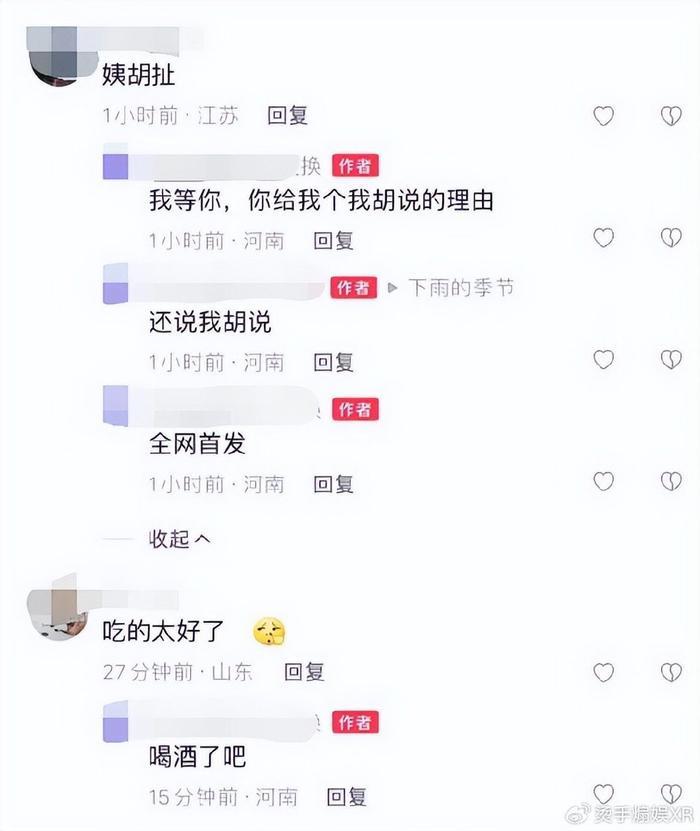The height and width of the screenshot is (831, 700).
Task: Dislike the reply "还说我胡说"
Action: [x=670, y=360]
